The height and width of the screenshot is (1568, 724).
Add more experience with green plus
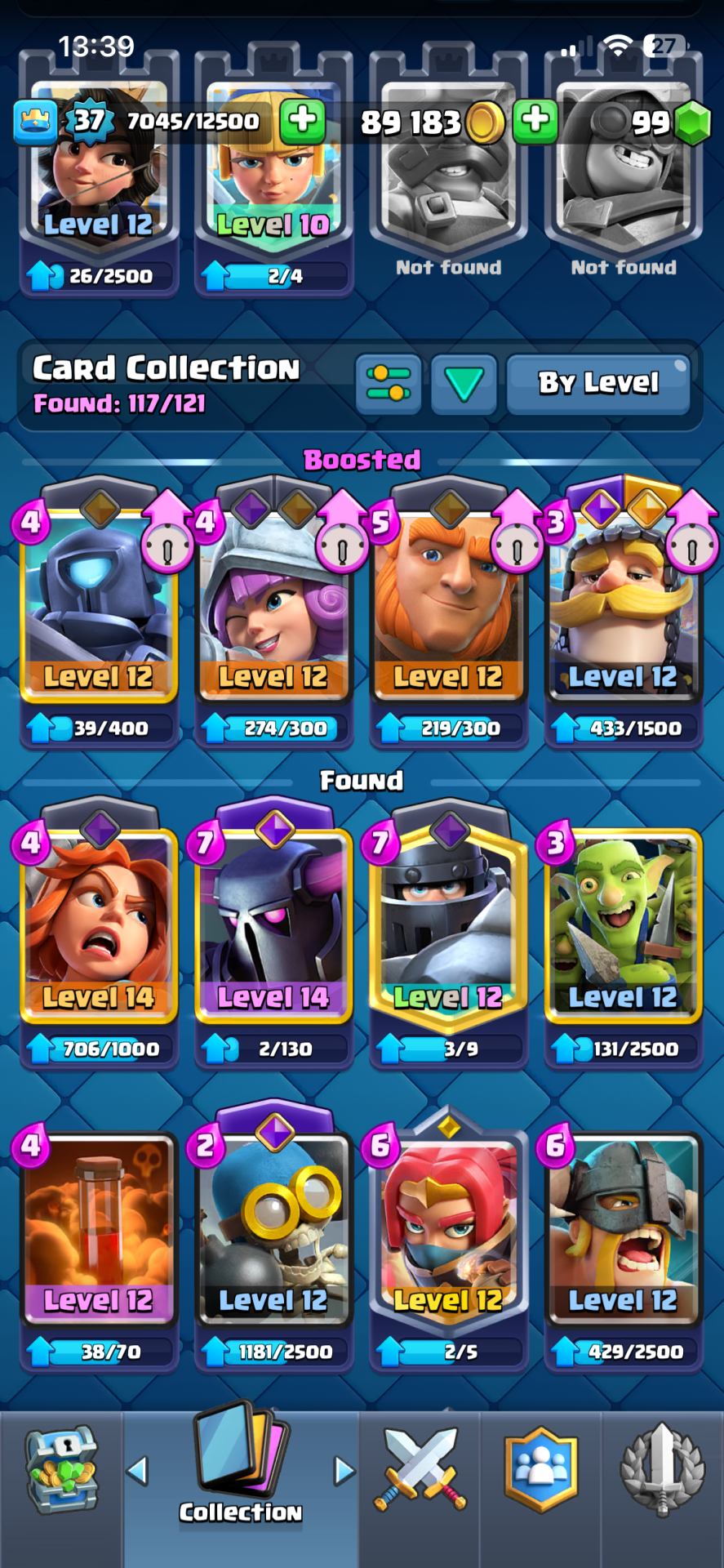click(x=303, y=121)
